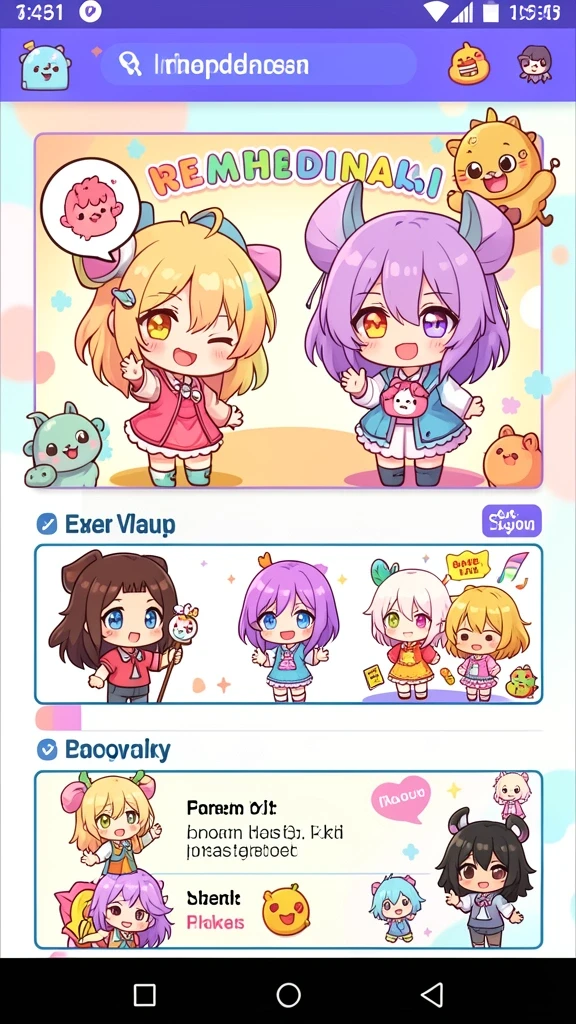
Task: Open recent apps with the square button
Action: click(144, 995)
